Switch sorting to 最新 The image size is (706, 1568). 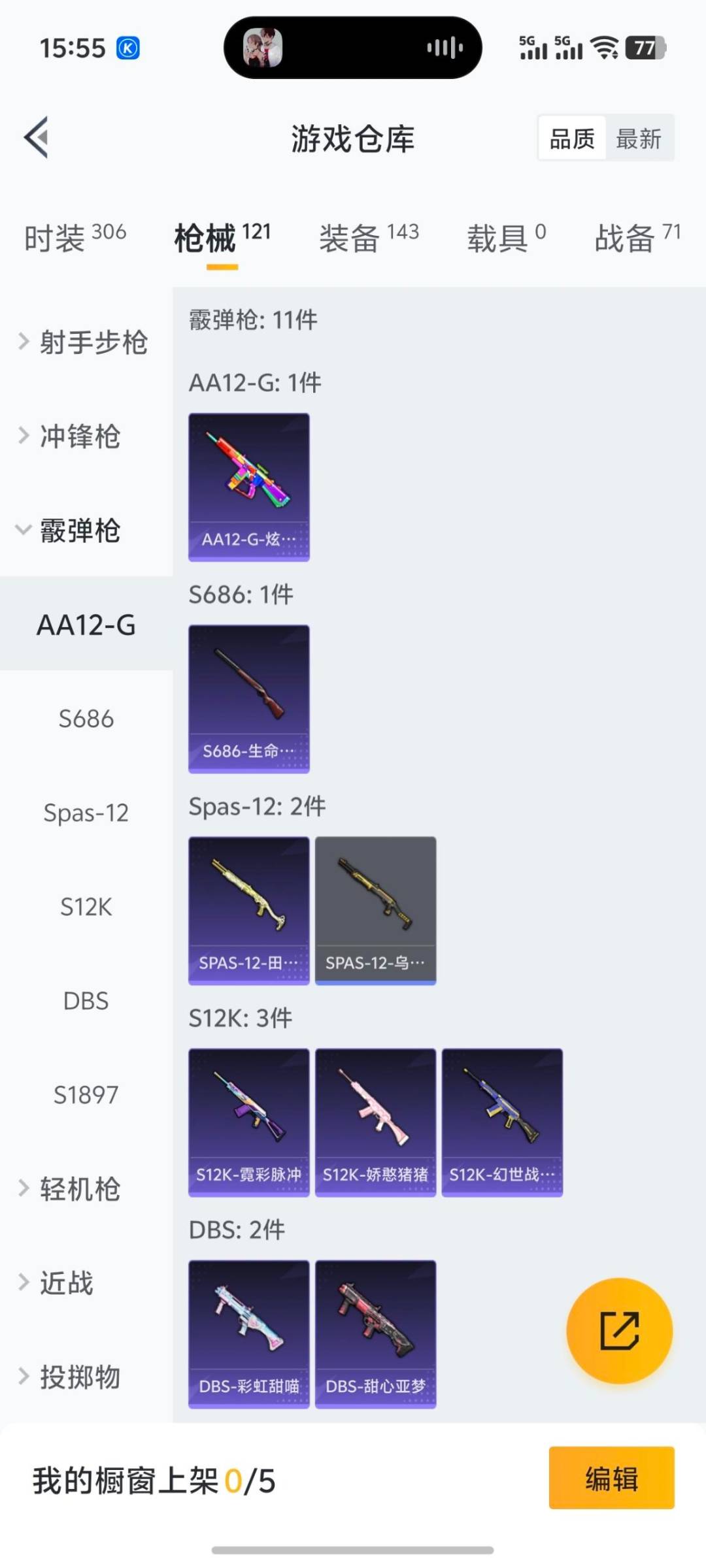point(640,138)
